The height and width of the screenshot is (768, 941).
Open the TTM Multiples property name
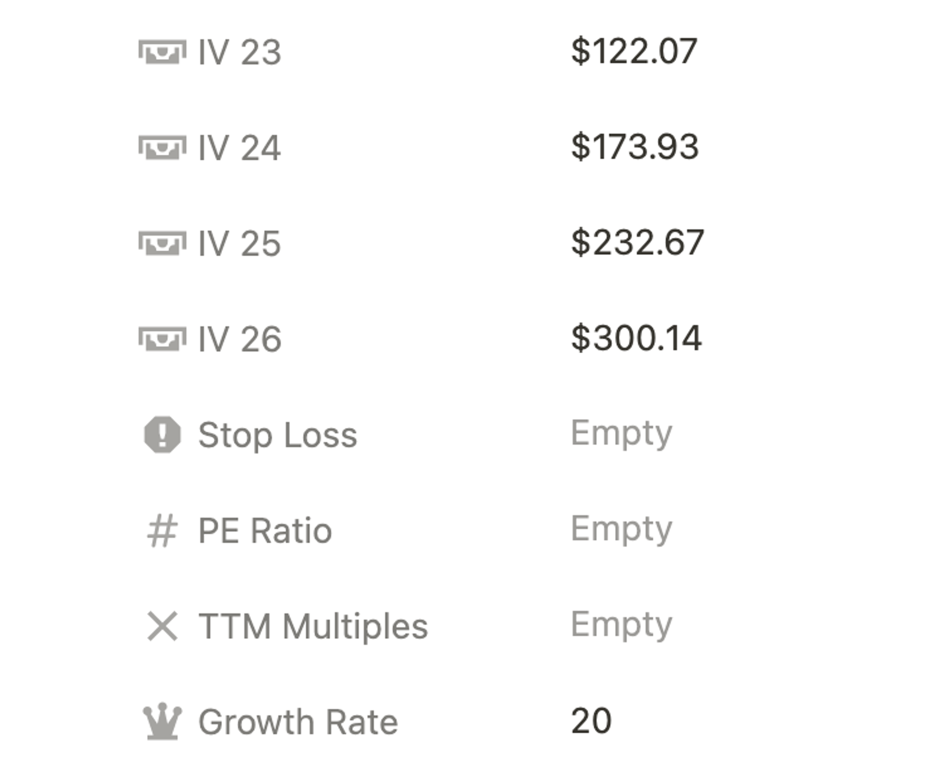click(x=312, y=627)
